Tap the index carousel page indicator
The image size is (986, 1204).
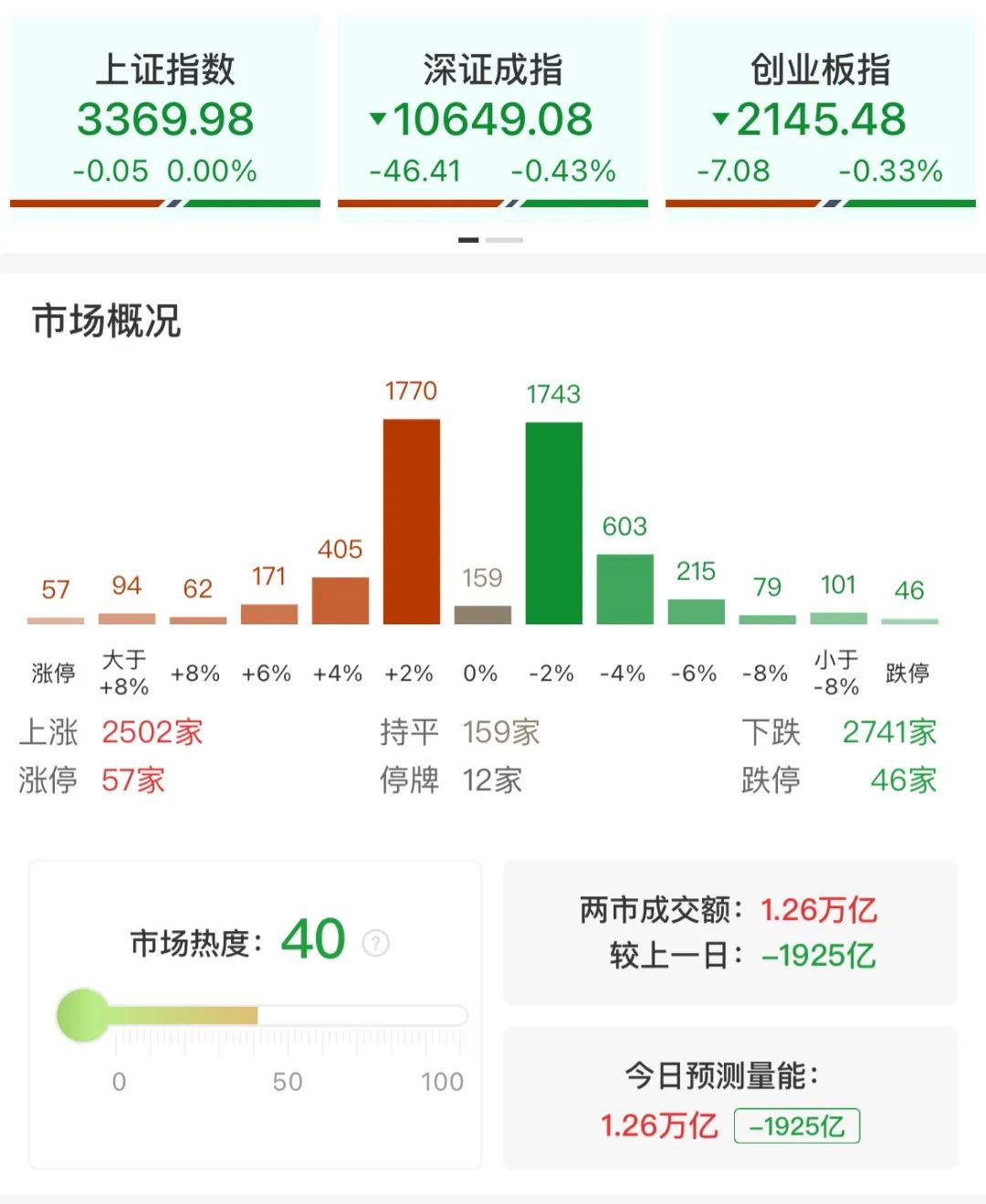pyautogui.click(x=491, y=240)
